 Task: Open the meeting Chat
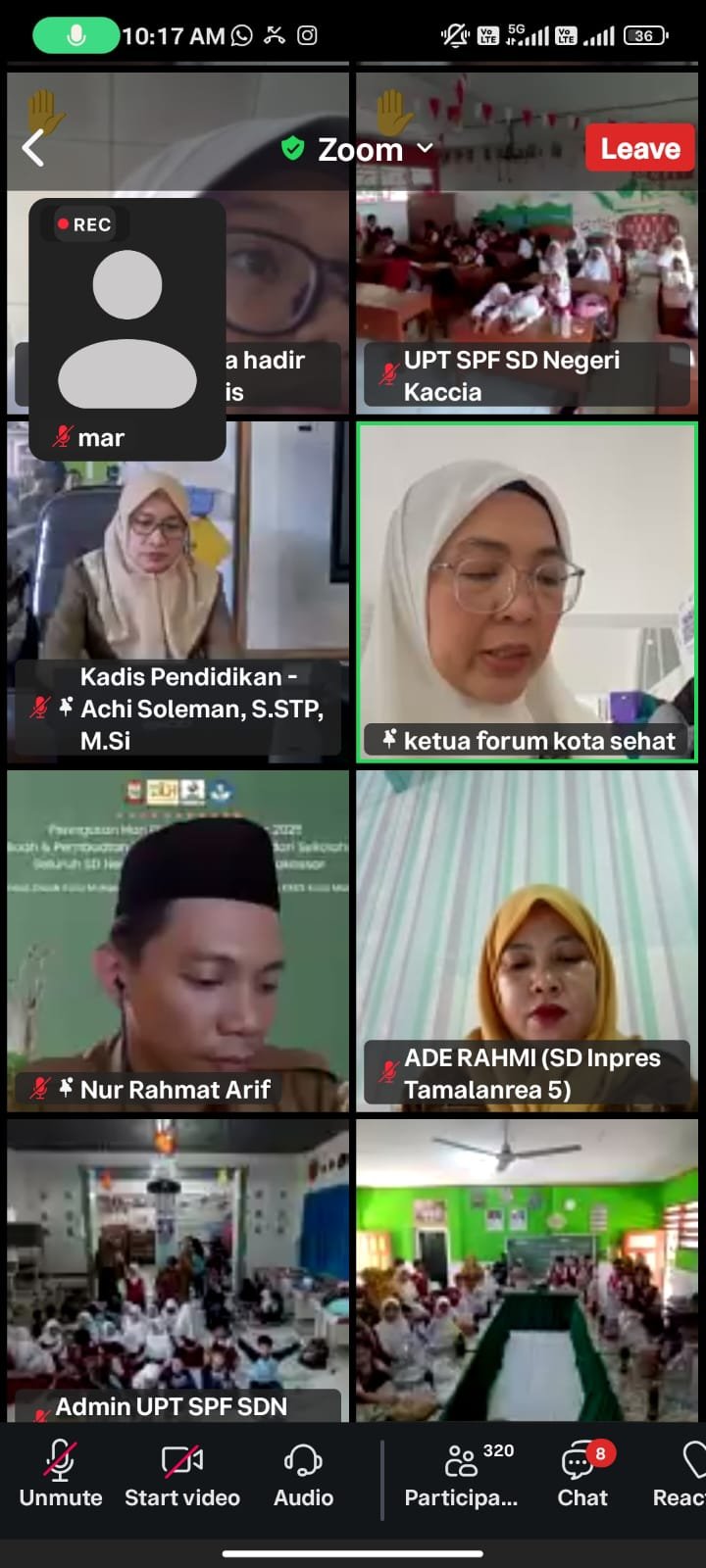582,1474
